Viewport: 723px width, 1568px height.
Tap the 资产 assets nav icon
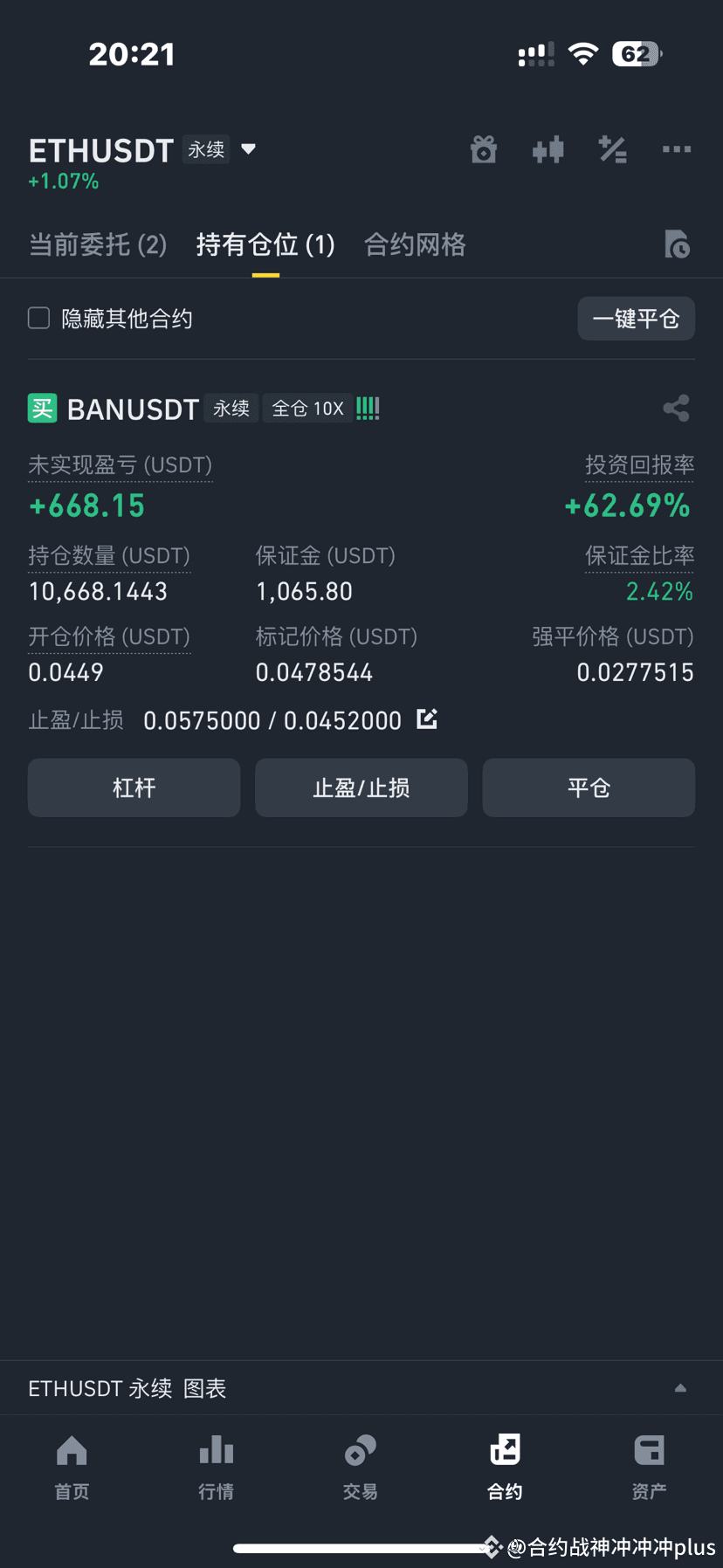pos(650,1467)
